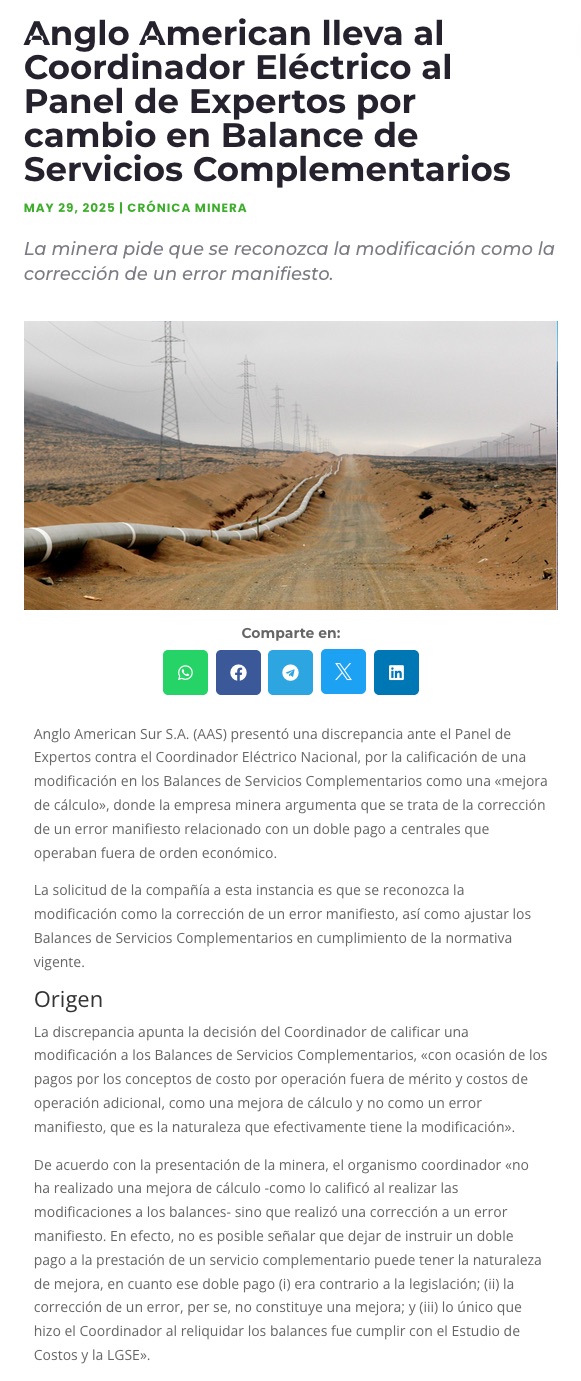Share the article on Facebook
581x1381 pixels.
point(238,672)
